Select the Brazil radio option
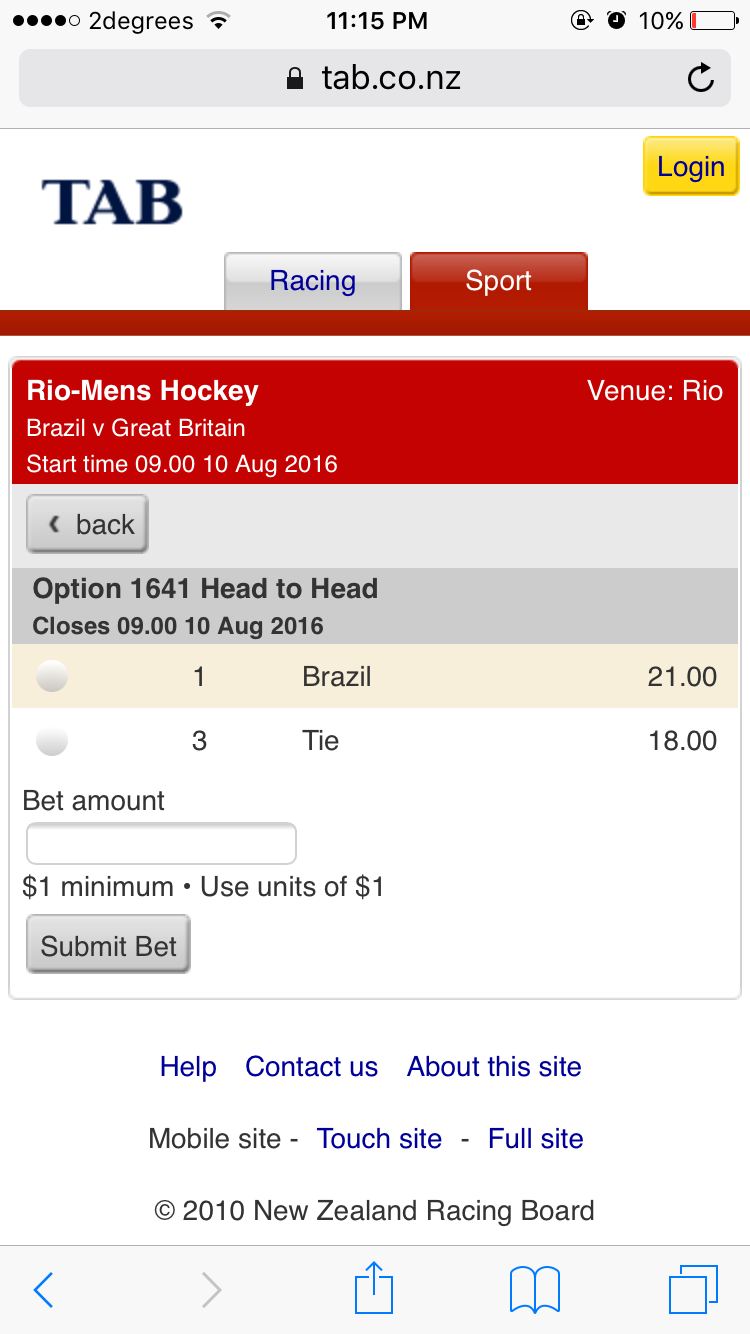 tap(52, 677)
